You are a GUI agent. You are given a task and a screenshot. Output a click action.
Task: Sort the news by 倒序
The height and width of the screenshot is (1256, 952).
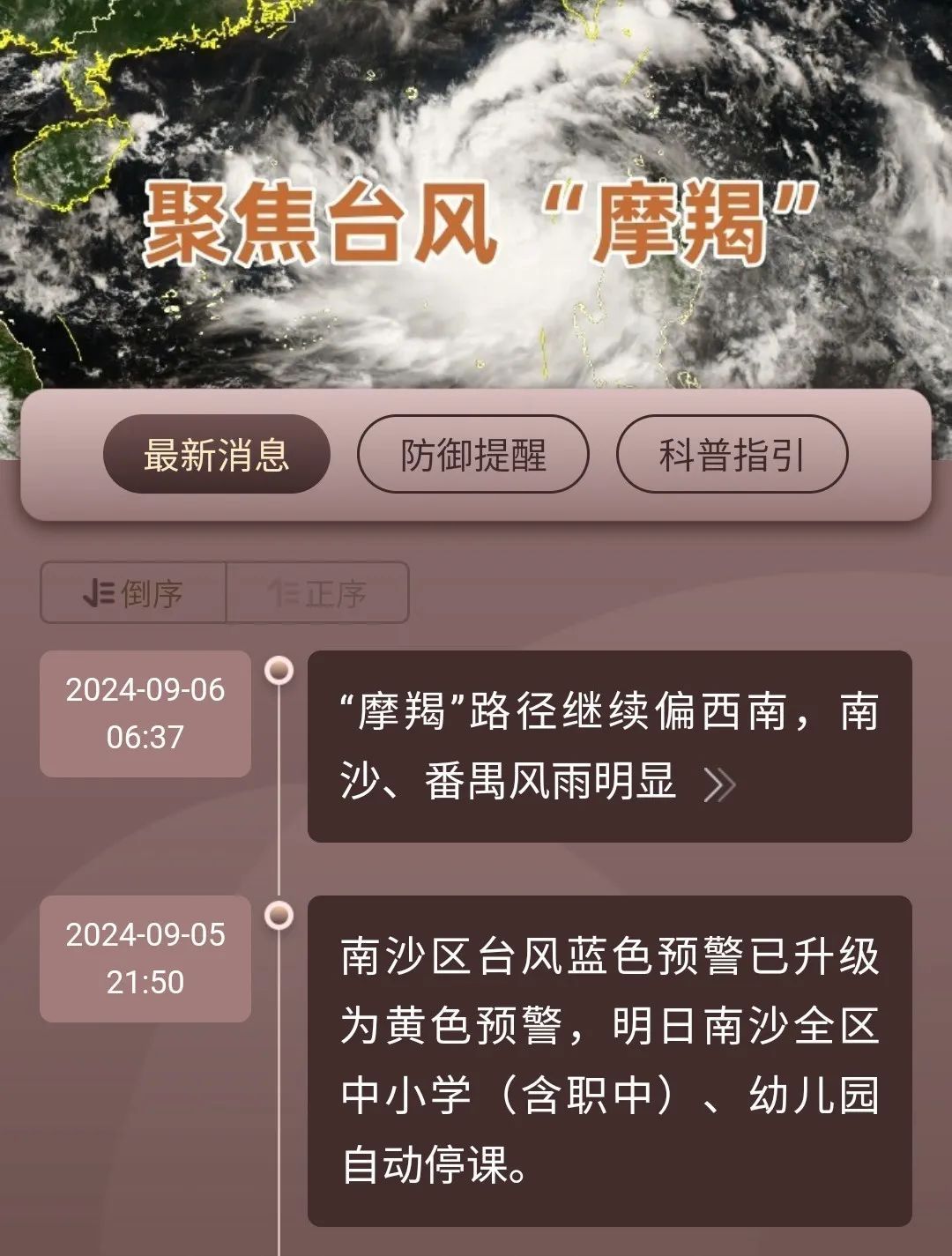click(133, 592)
